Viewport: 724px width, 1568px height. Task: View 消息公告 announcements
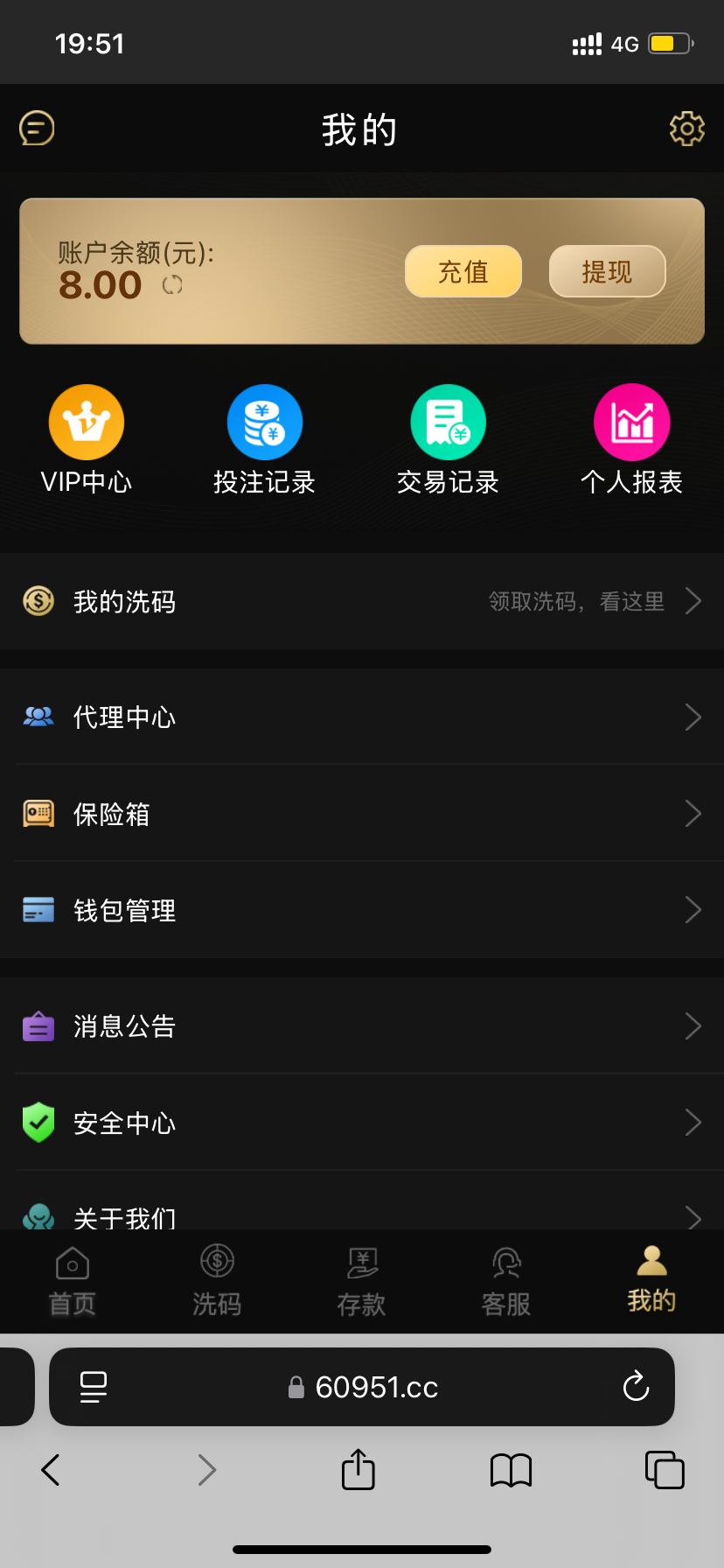[x=362, y=1025]
